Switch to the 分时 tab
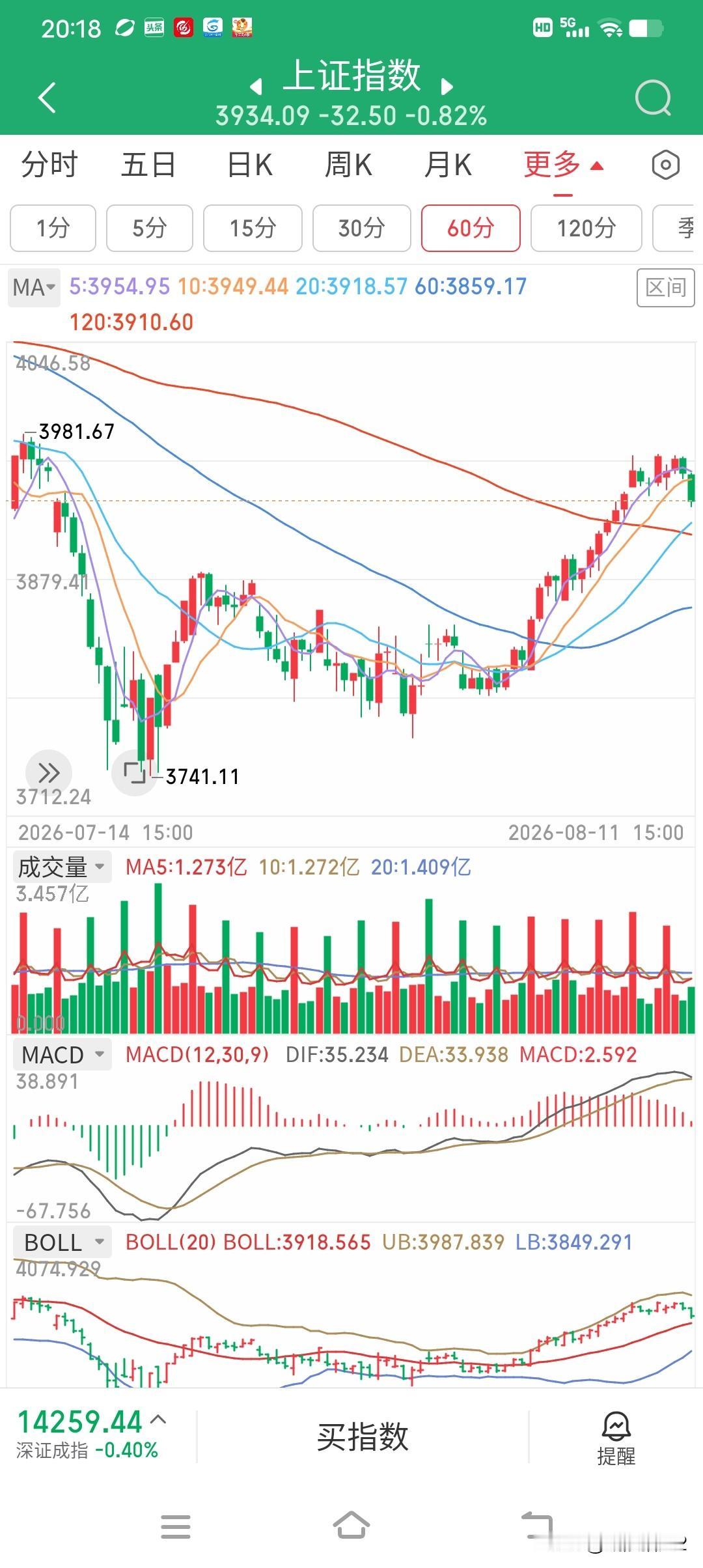 pos(49,165)
